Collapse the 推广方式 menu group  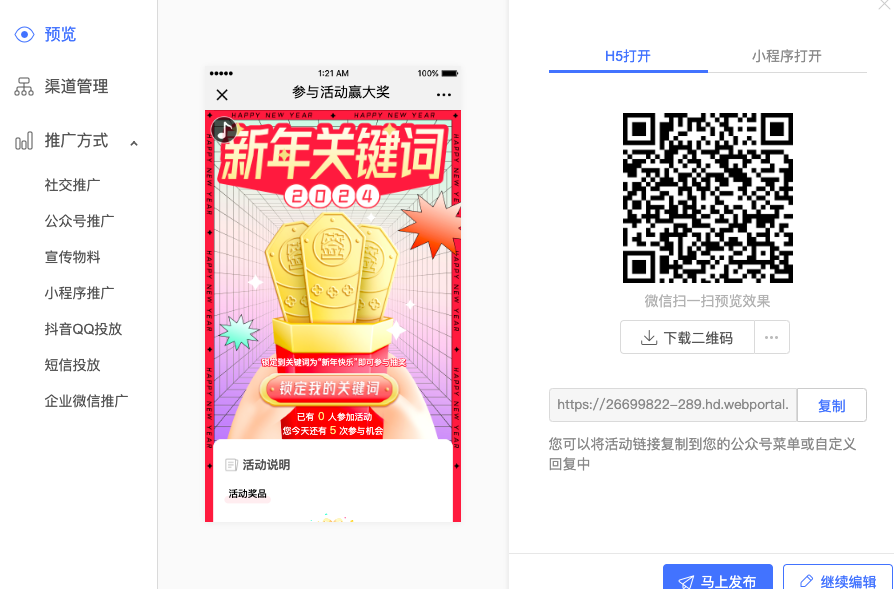(134, 142)
